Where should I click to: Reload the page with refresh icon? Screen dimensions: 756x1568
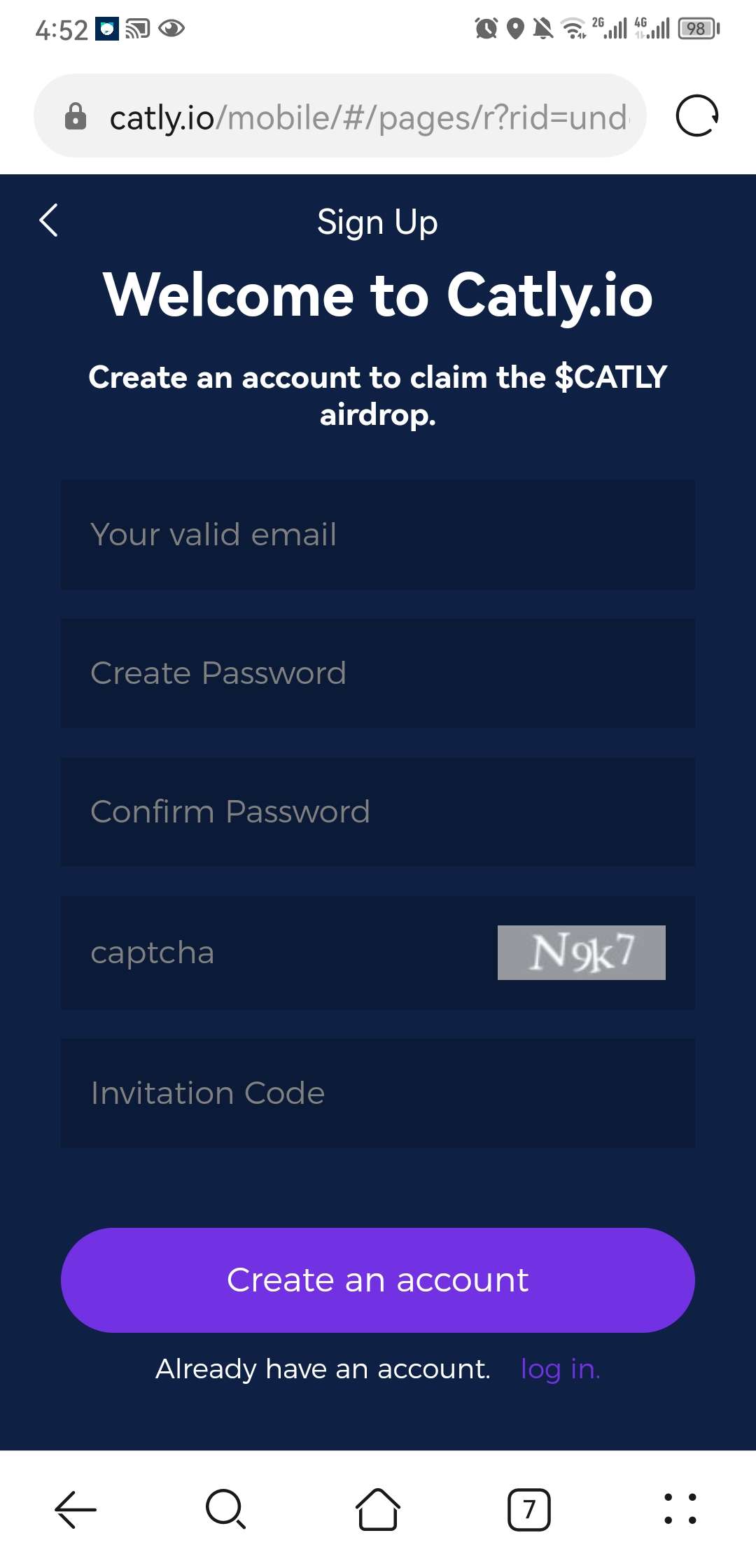coord(696,116)
